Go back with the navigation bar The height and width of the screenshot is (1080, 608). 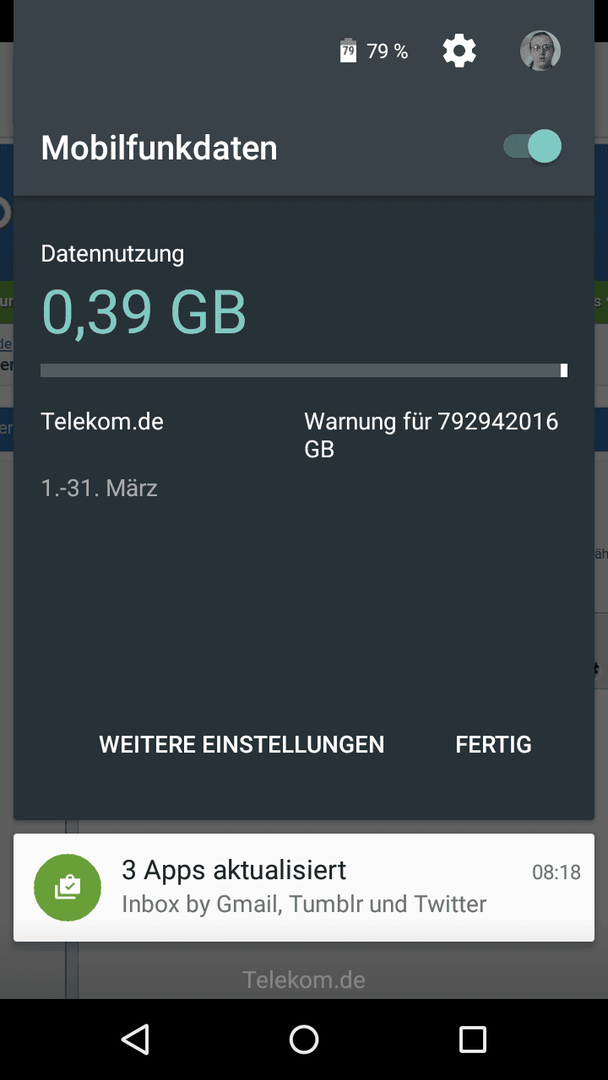(135, 1039)
